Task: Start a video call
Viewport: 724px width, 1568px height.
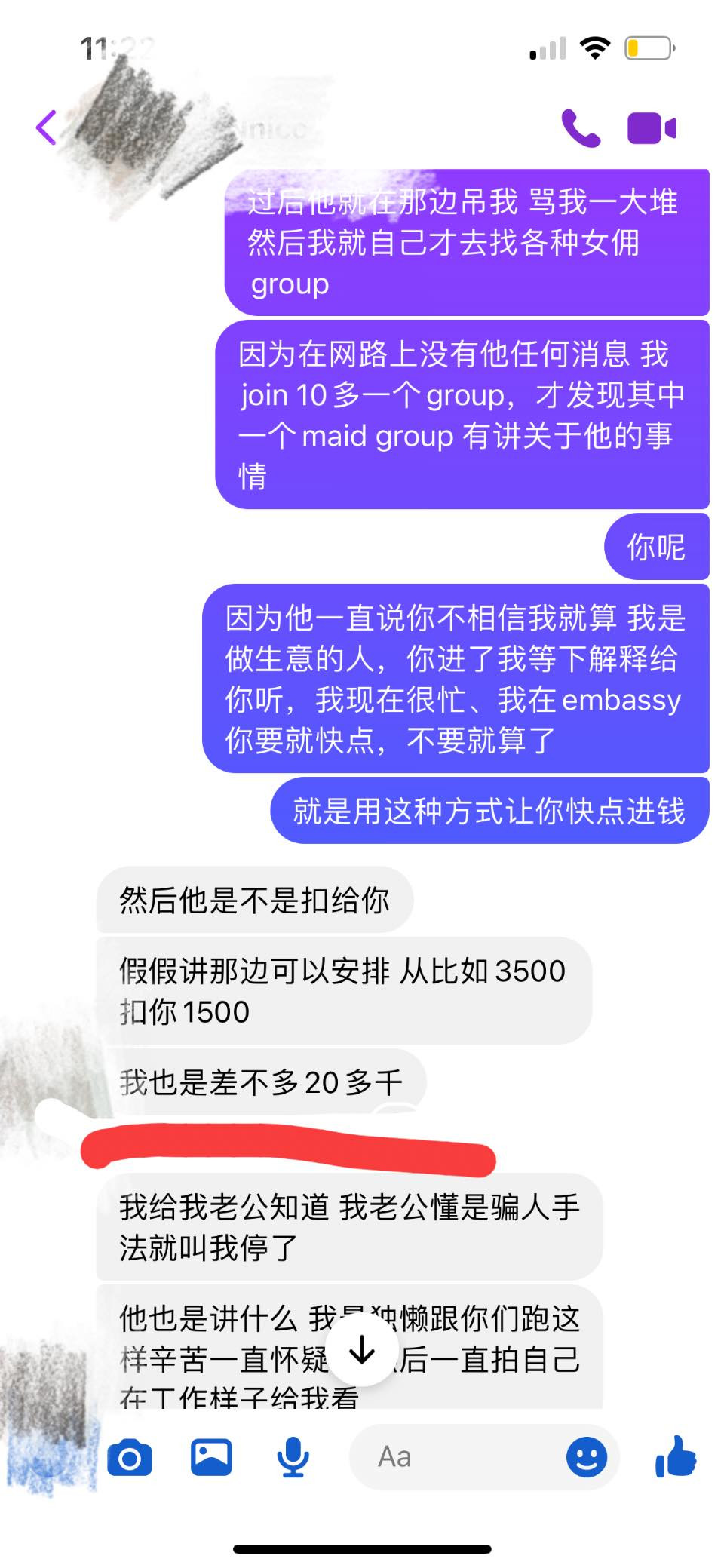Action: [652, 128]
